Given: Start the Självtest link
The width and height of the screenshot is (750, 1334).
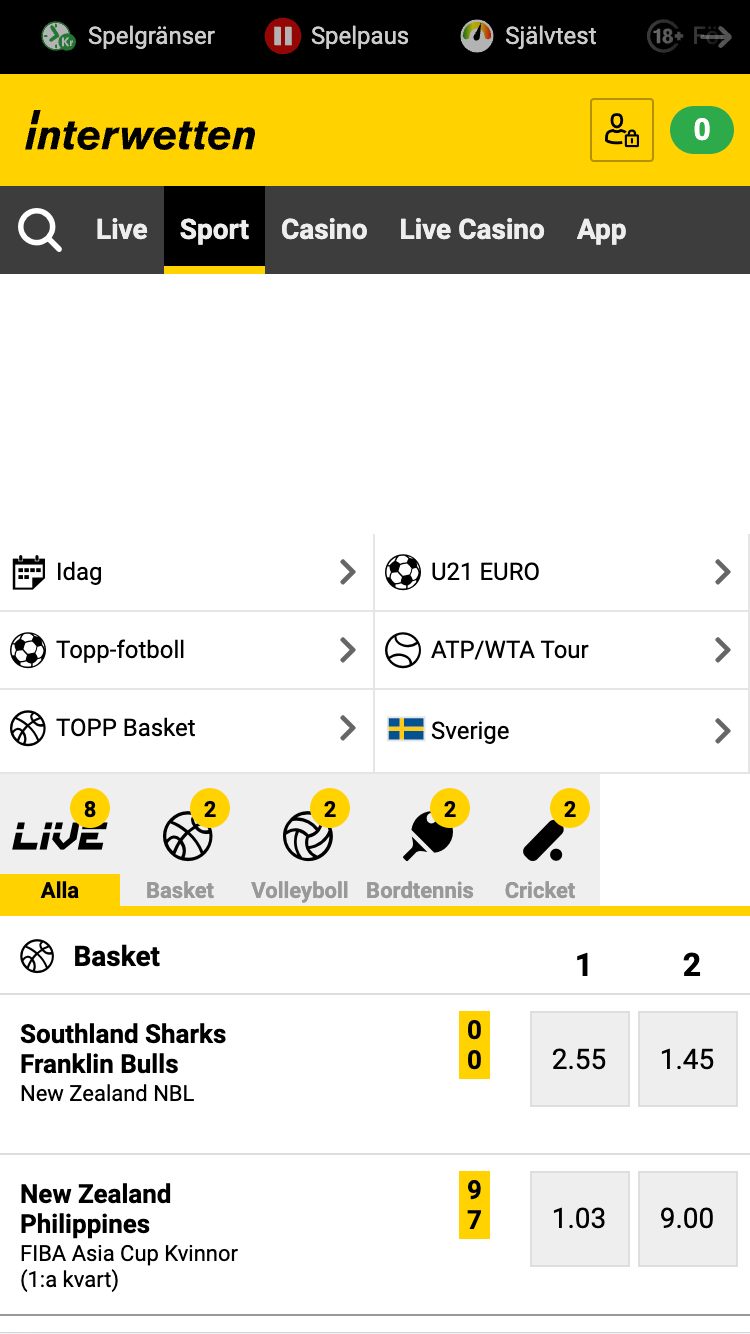Looking at the screenshot, I should pos(528,37).
